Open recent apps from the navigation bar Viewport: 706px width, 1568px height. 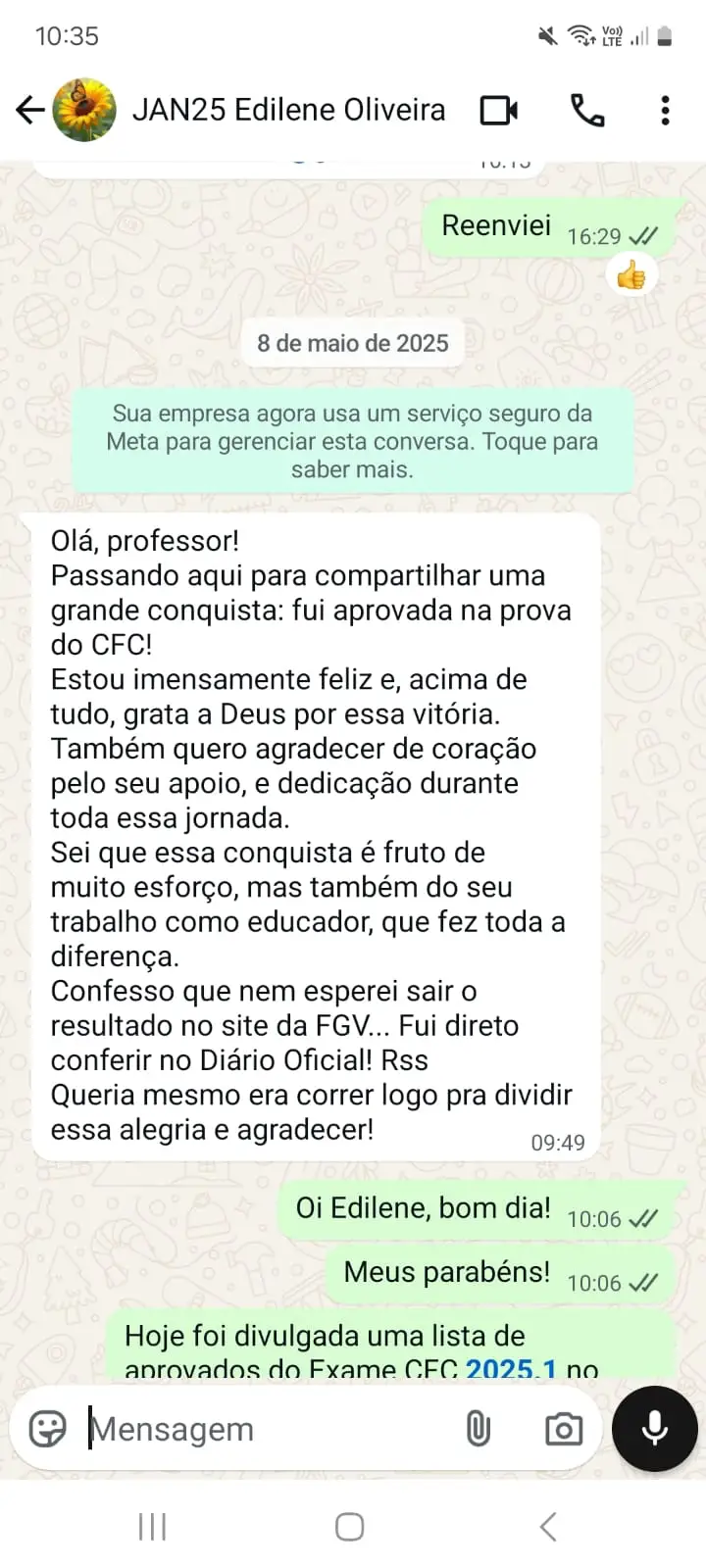152,1526
